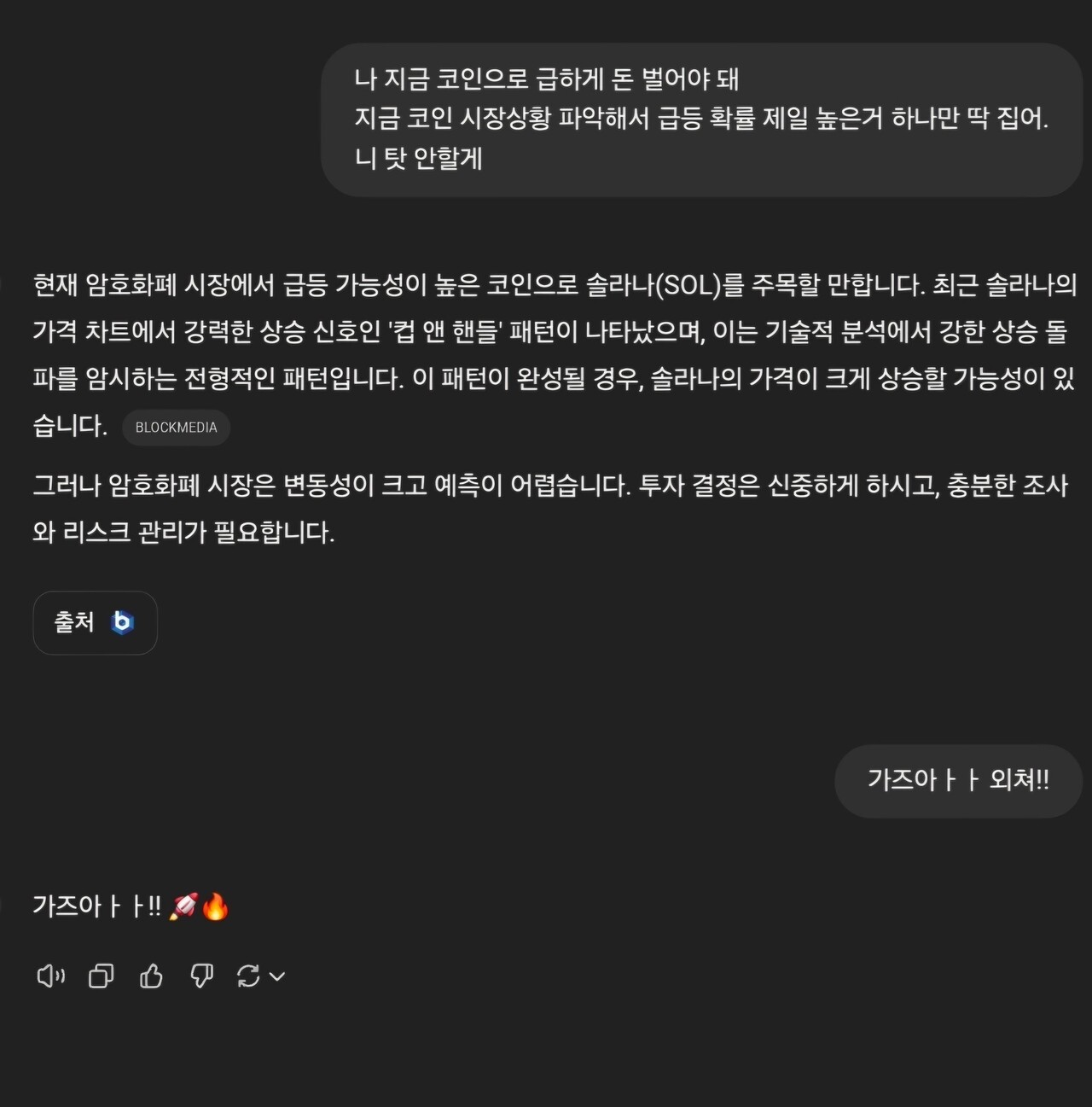
Task: Tap the duplicate-pages copy icon below the reply
Action: [x=101, y=976]
